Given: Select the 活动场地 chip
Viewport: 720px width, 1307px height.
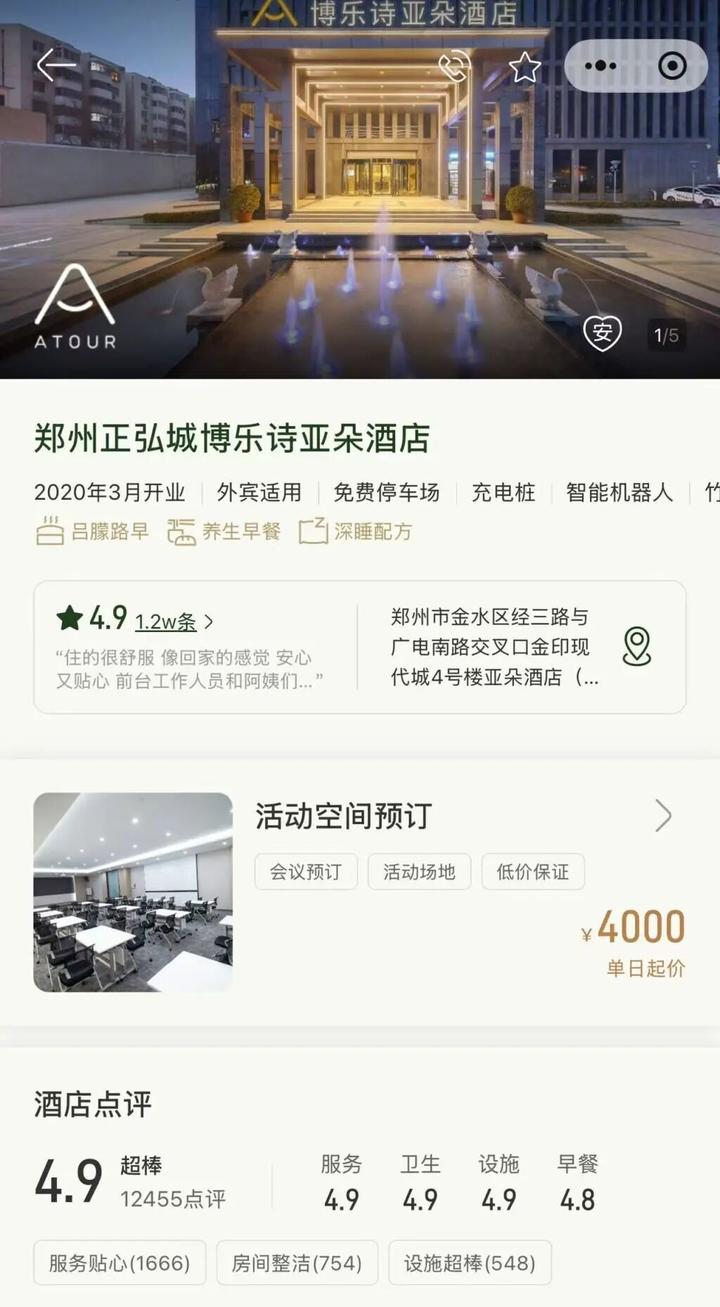Looking at the screenshot, I should click(419, 872).
